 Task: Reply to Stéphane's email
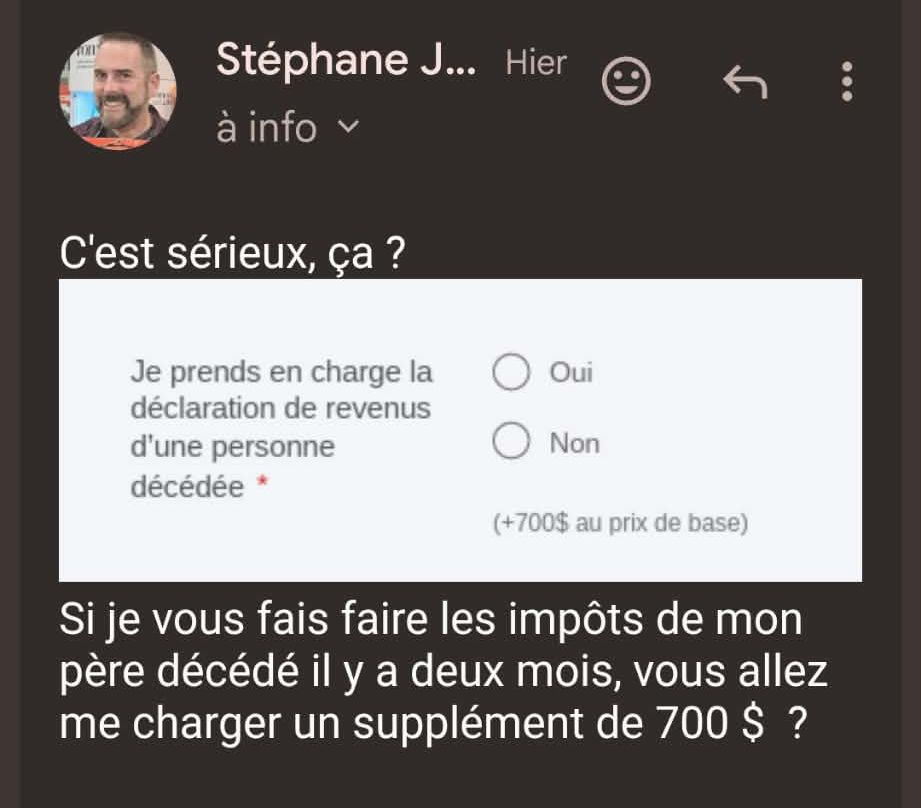[745, 83]
